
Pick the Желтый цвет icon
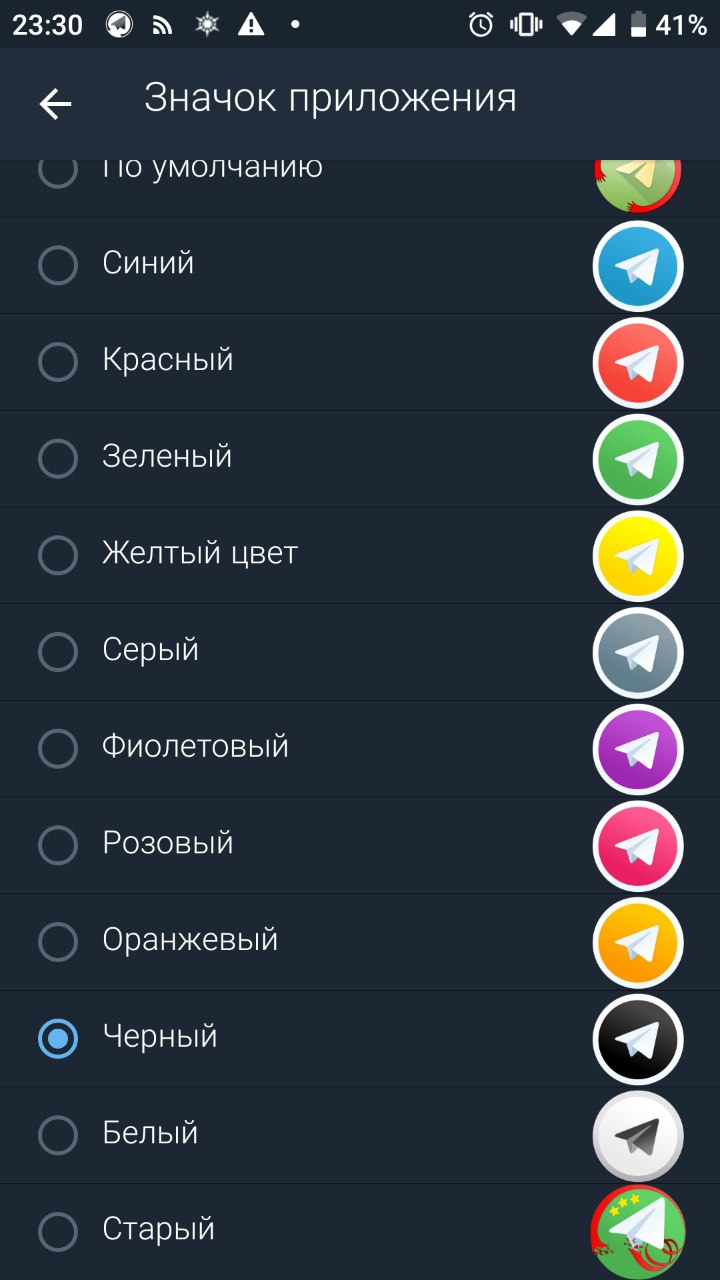click(x=360, y=555)
